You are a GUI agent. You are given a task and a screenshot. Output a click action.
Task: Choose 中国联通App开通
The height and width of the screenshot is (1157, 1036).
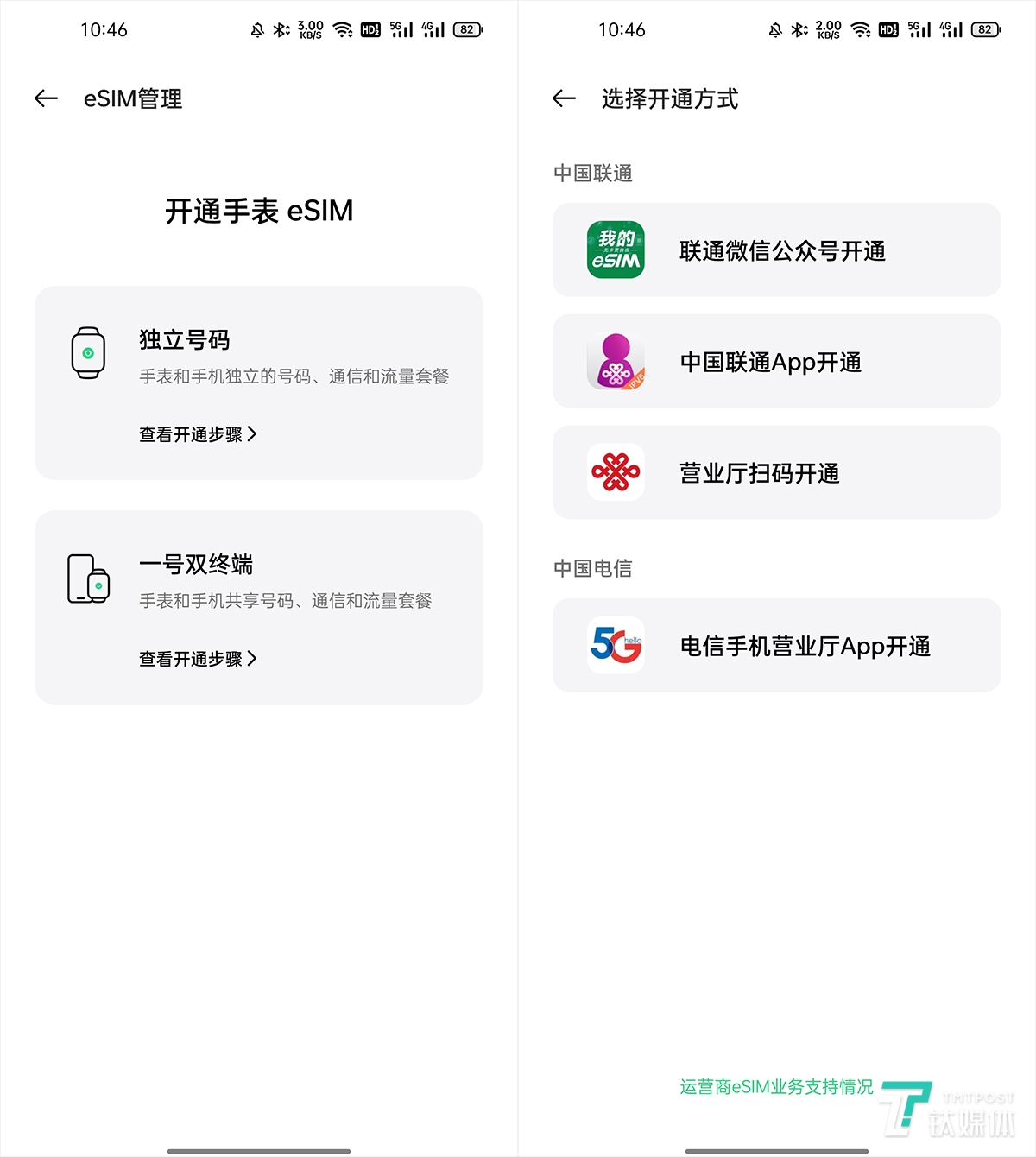click(x=776, y=362)
